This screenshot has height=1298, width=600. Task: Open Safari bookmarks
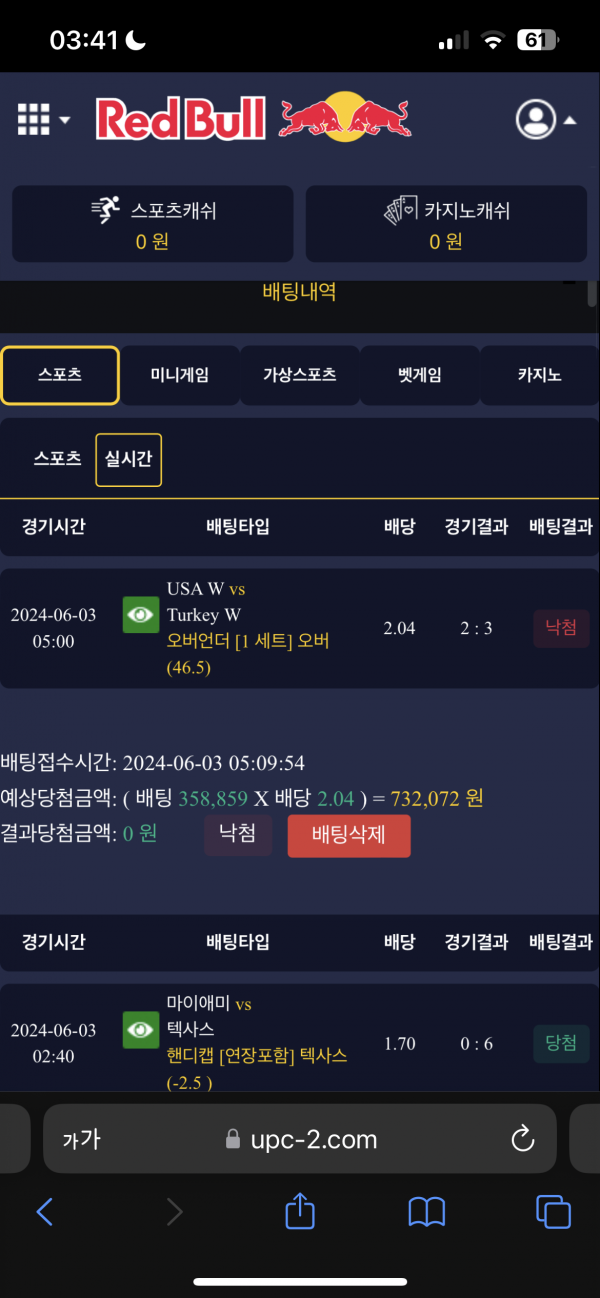tap(427, 1212)
